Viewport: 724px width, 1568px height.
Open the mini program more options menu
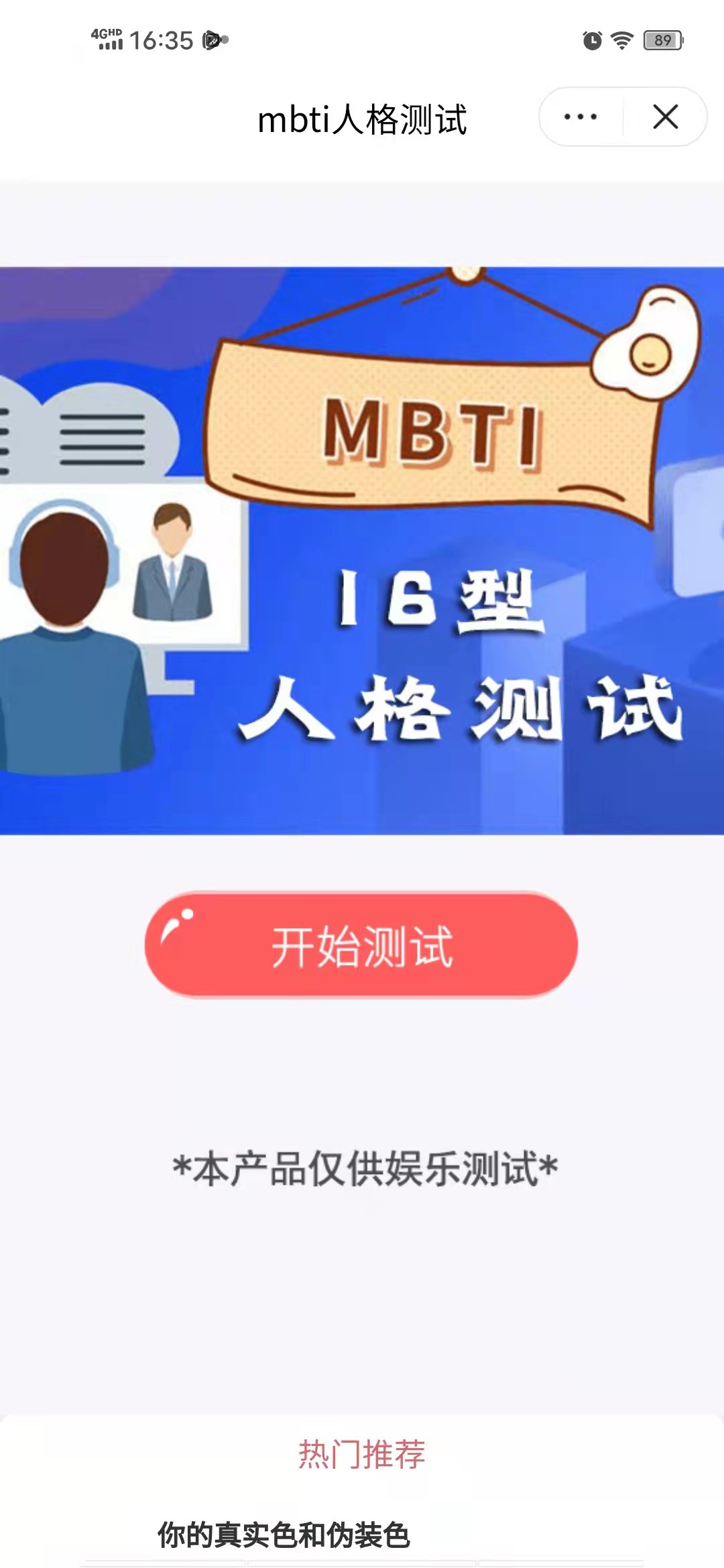pyautogui.click(x=581, y=117)
